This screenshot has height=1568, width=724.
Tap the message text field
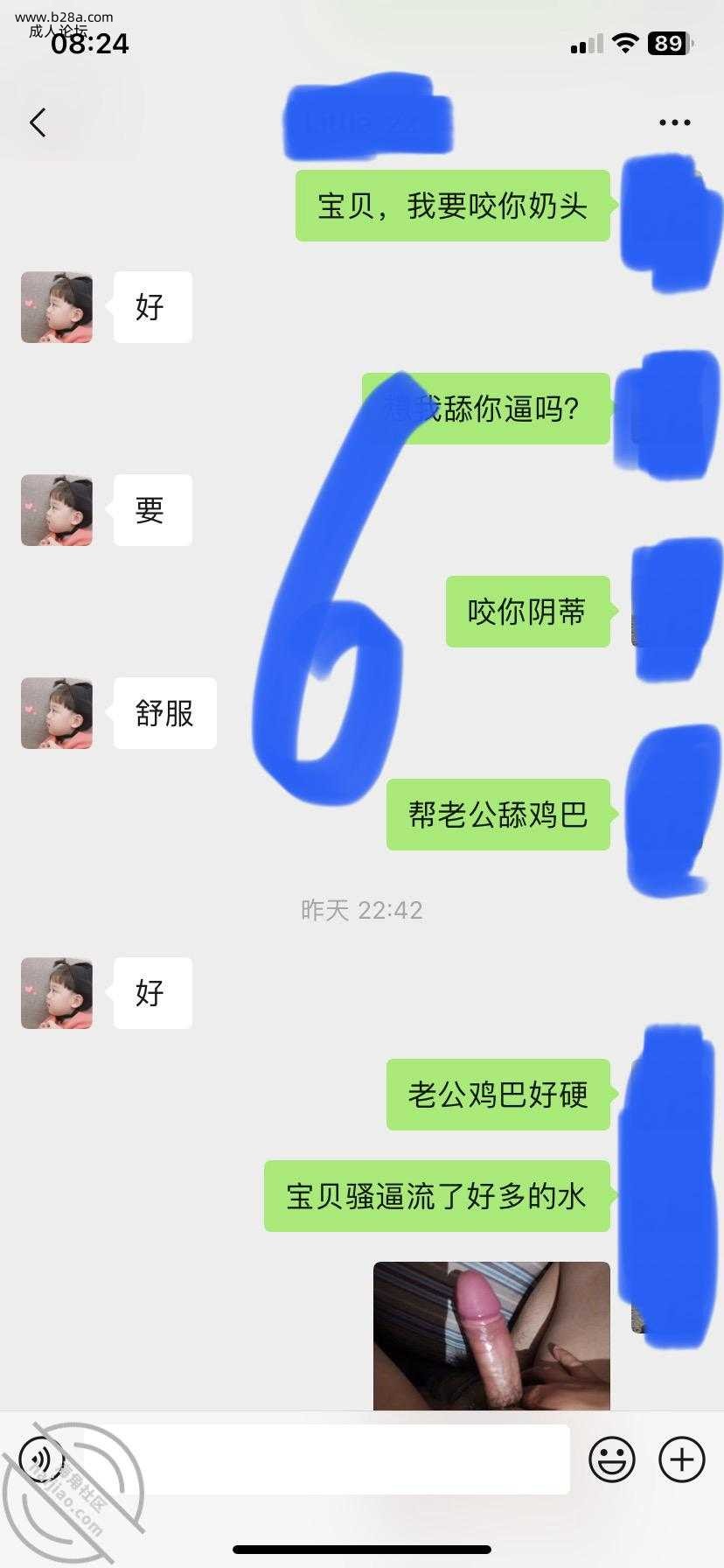point(350,1459)
